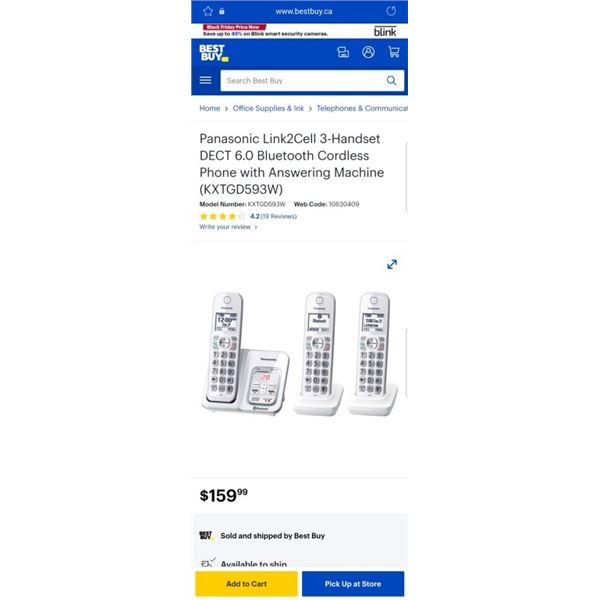Viewport: 600px width, 600px height.
Task: Bookmark this page with the star
Action: 208,11
